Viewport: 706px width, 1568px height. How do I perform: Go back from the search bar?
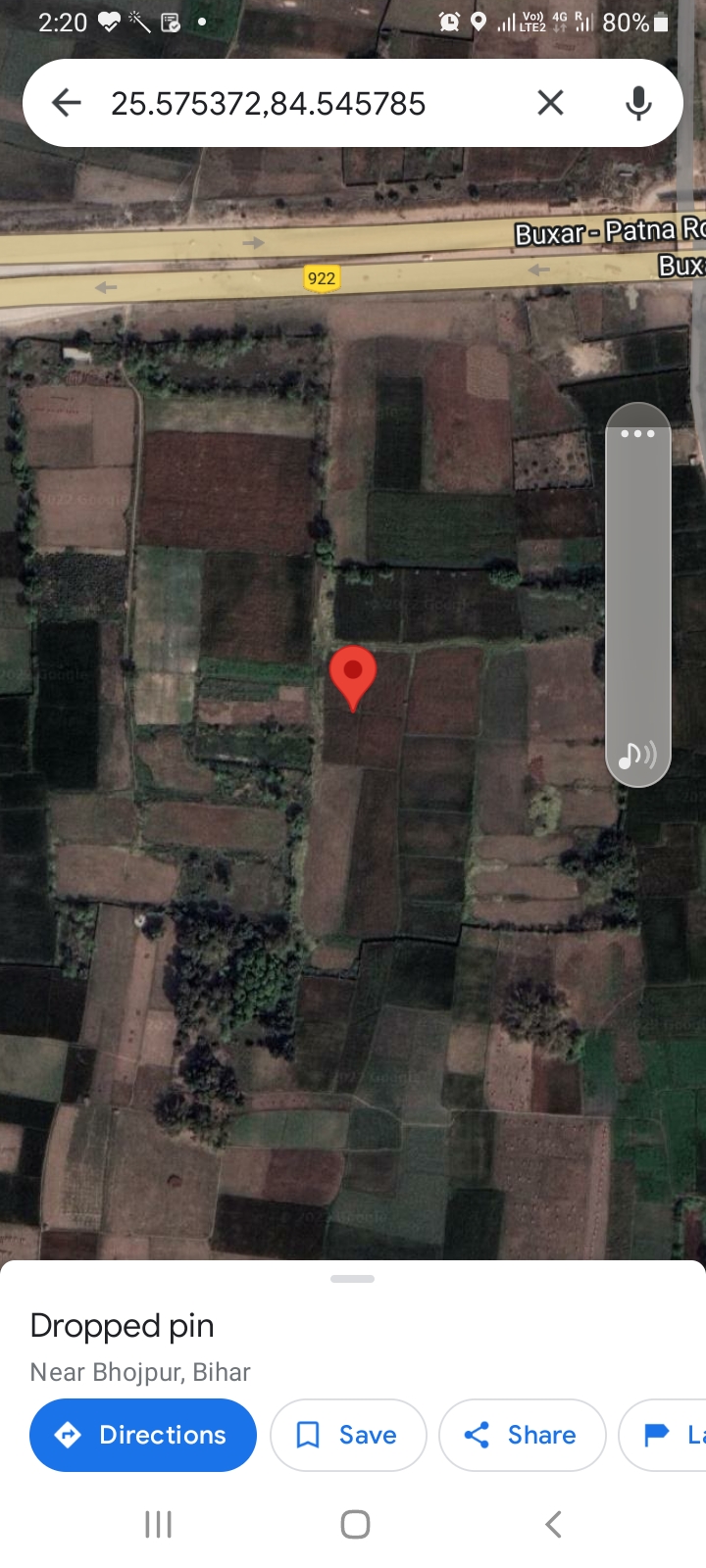67,103
